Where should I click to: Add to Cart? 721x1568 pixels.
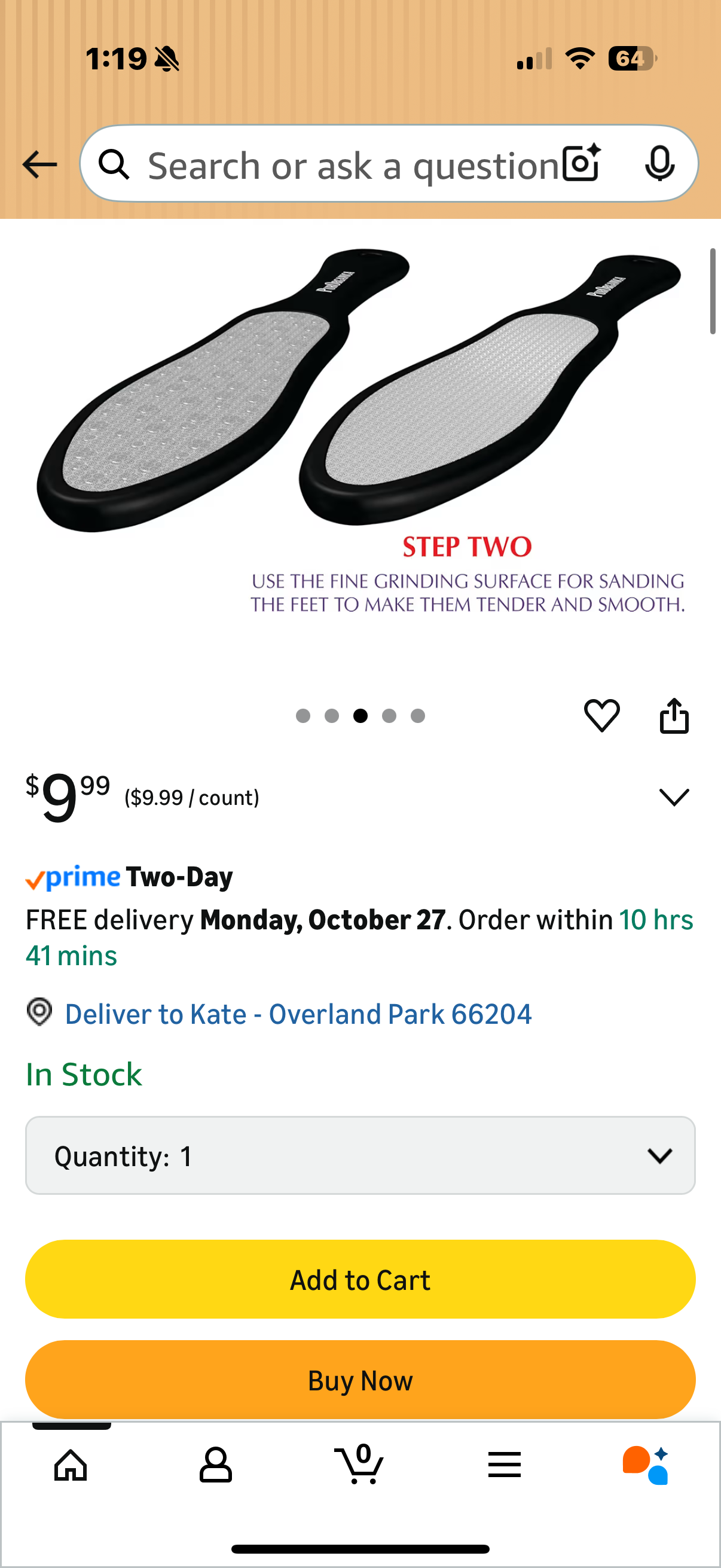[360, 1280]
